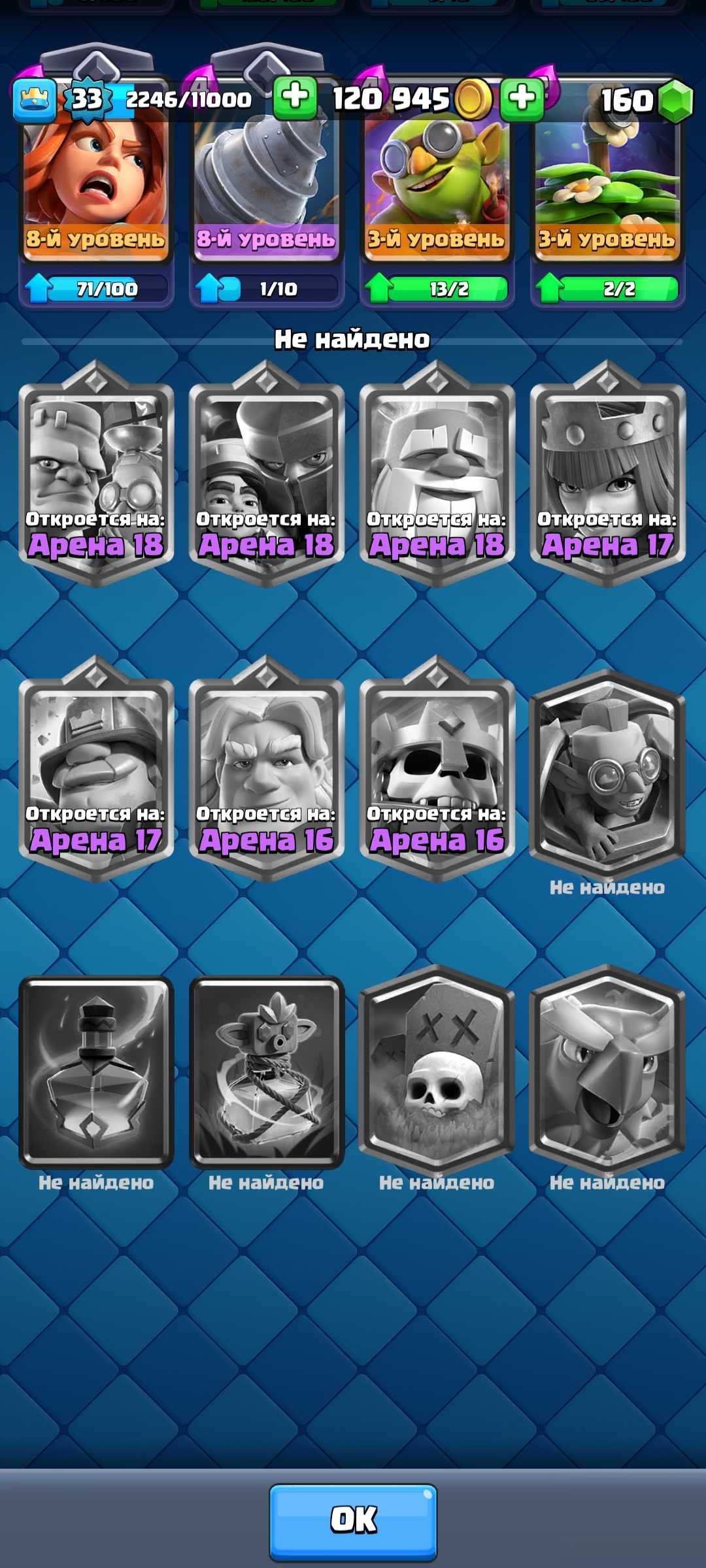Open the flower plant level 3 card
Image resolution: width=706 pixels, height=1568 pixels.
(607, 189)
